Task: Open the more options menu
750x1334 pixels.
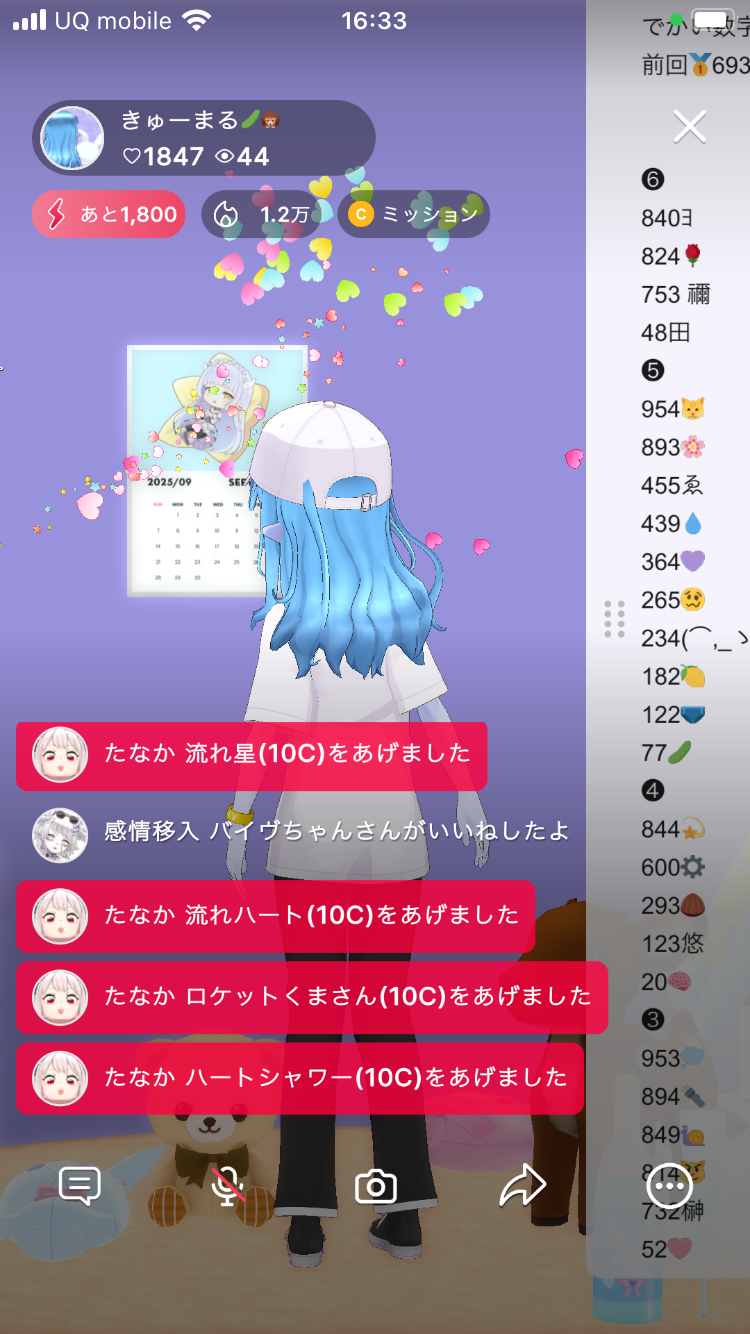Action: [669, 1187]
